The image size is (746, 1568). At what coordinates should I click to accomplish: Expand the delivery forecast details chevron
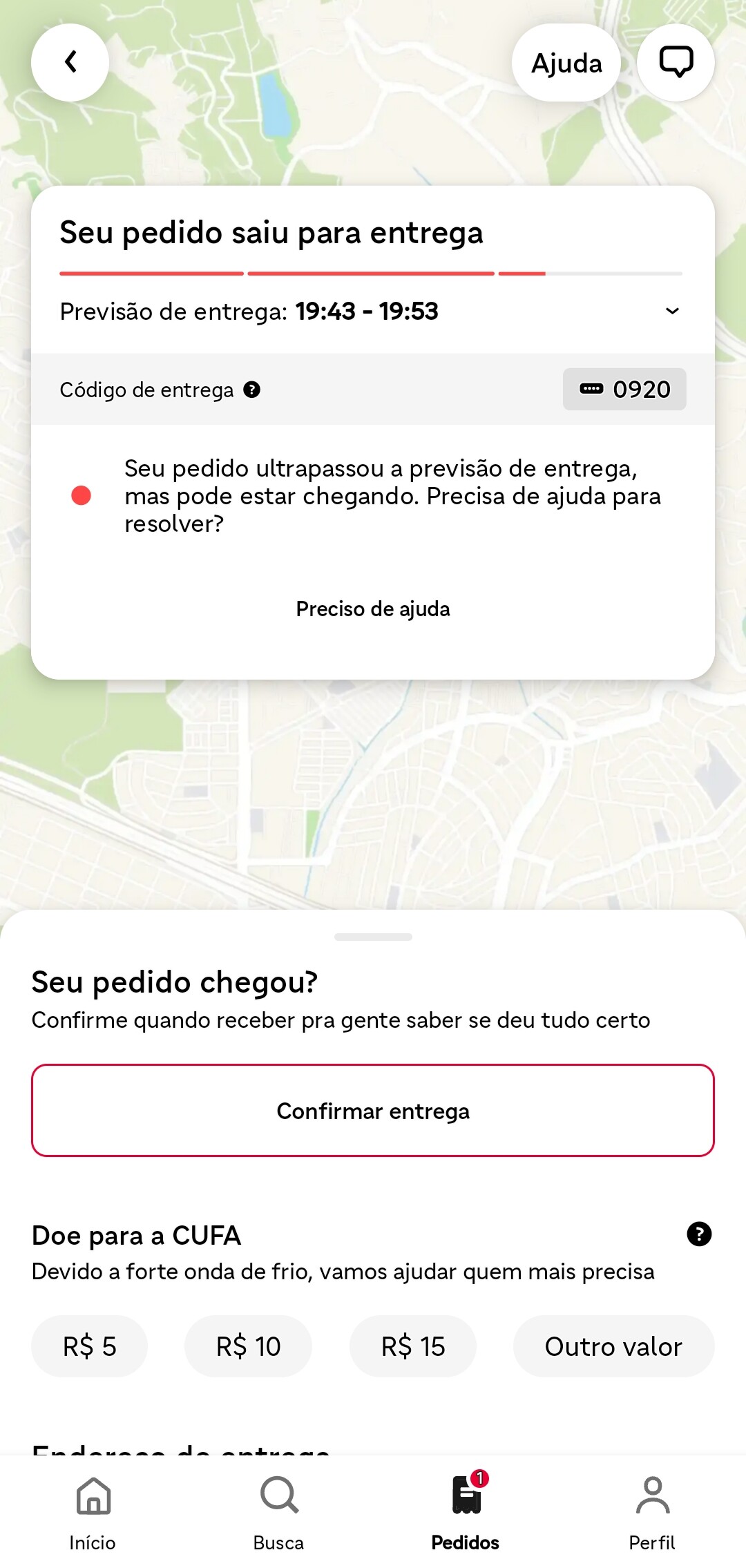coord(672,312)
